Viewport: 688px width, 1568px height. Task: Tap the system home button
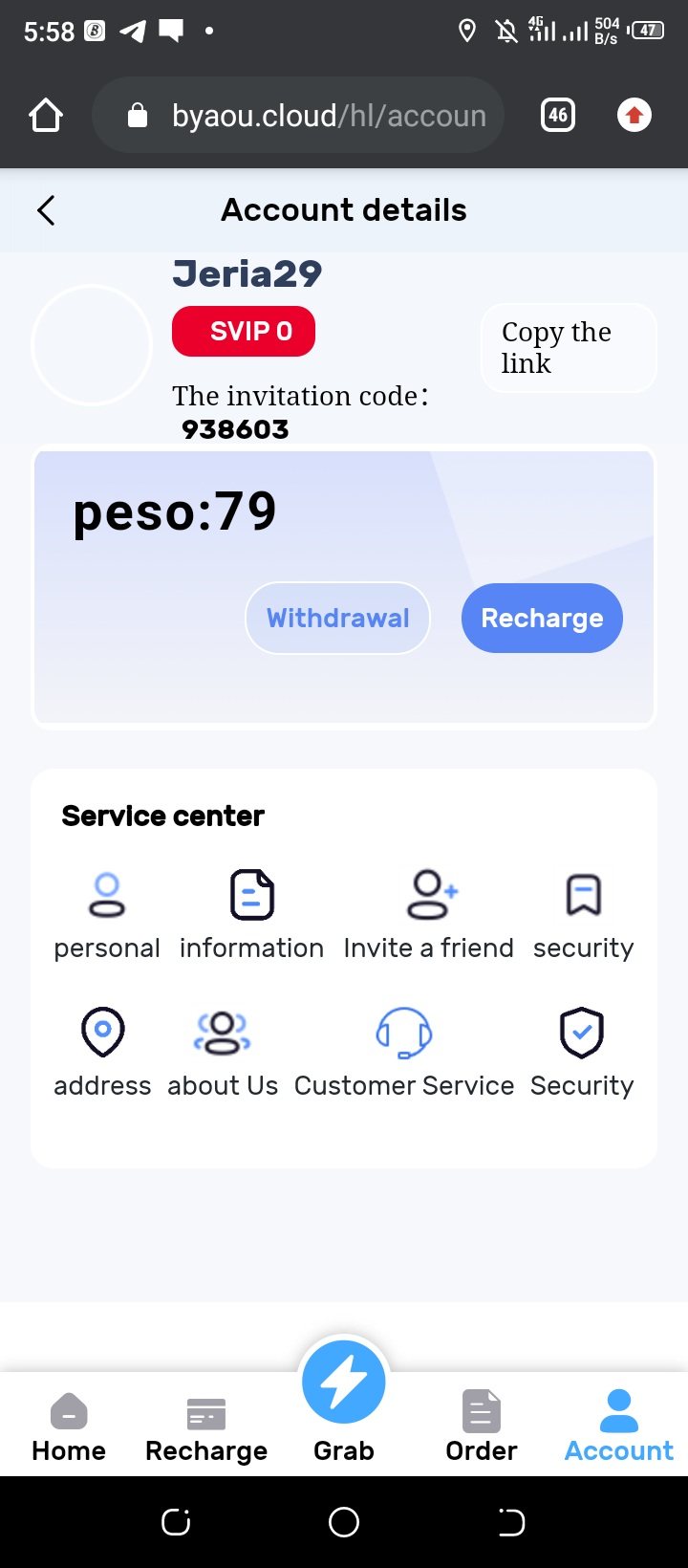pos(344,1521)
